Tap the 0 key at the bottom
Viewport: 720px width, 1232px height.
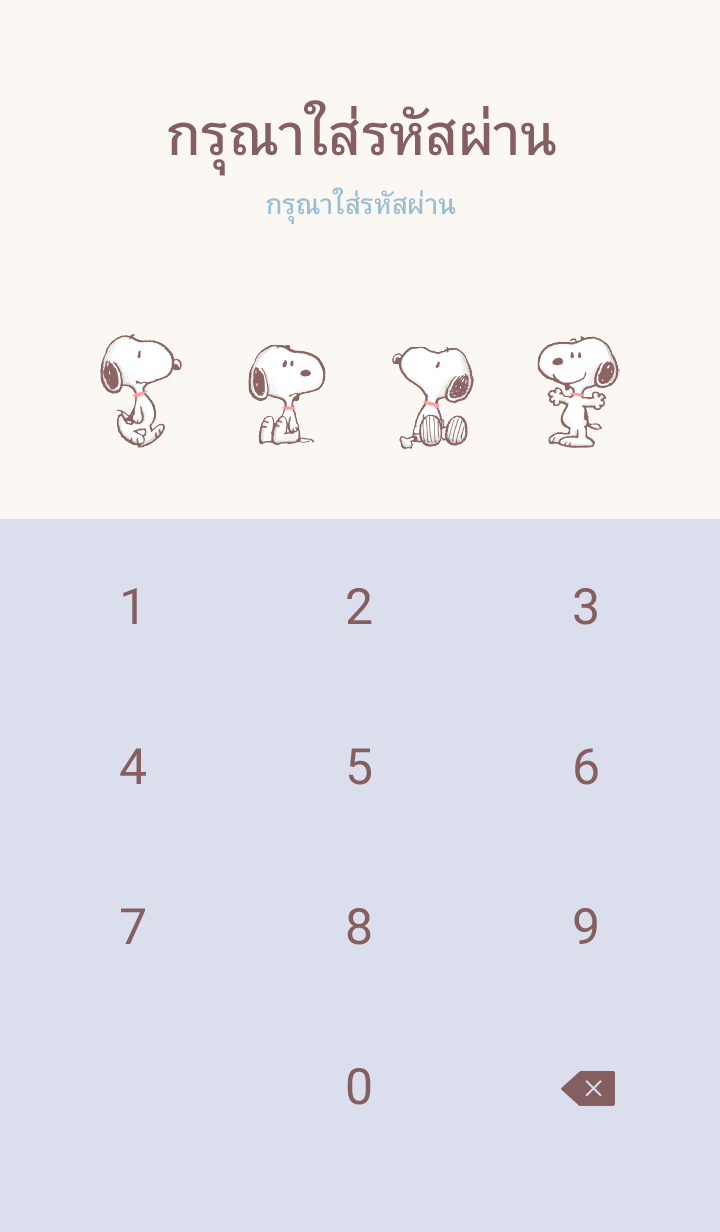359,1087
